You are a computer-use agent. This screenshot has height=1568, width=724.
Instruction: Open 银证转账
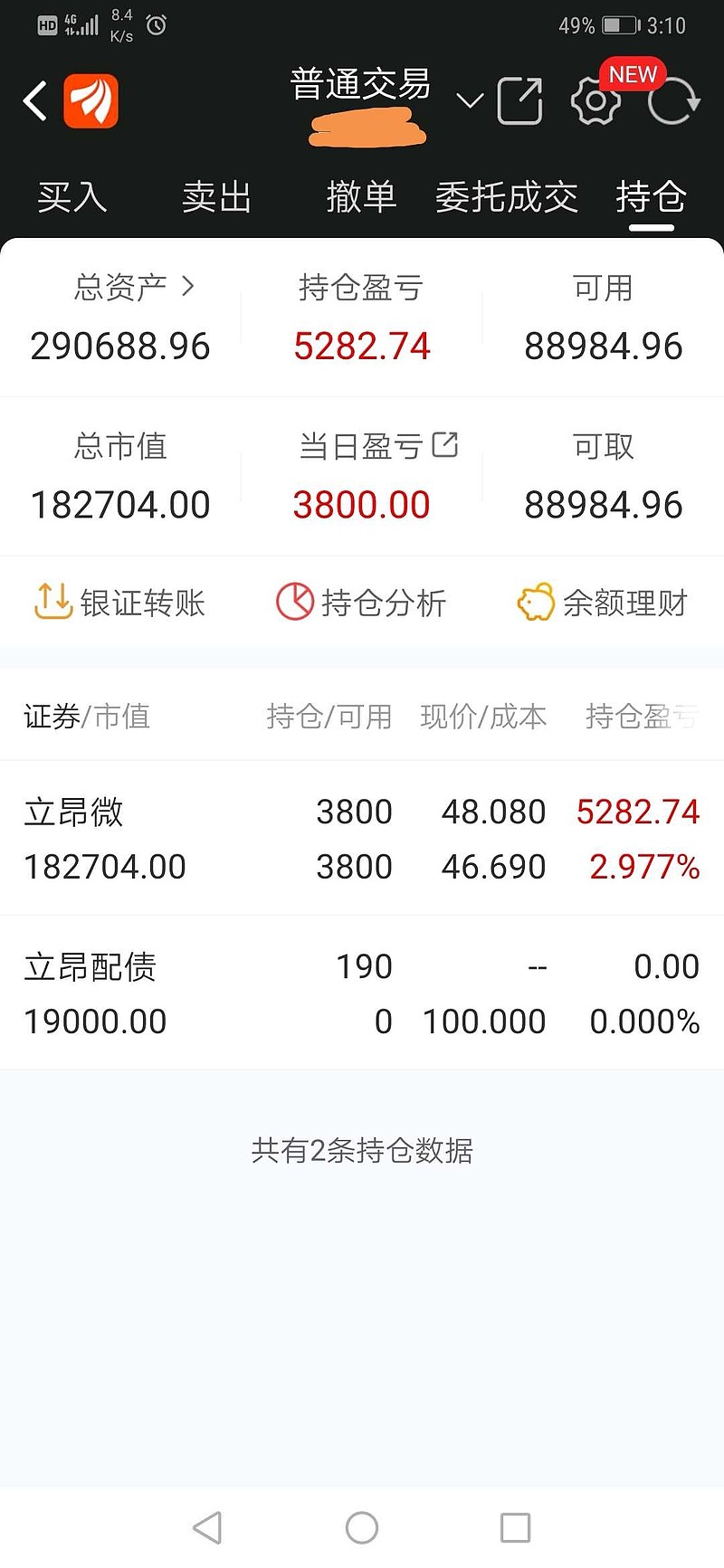pos(119,603)
